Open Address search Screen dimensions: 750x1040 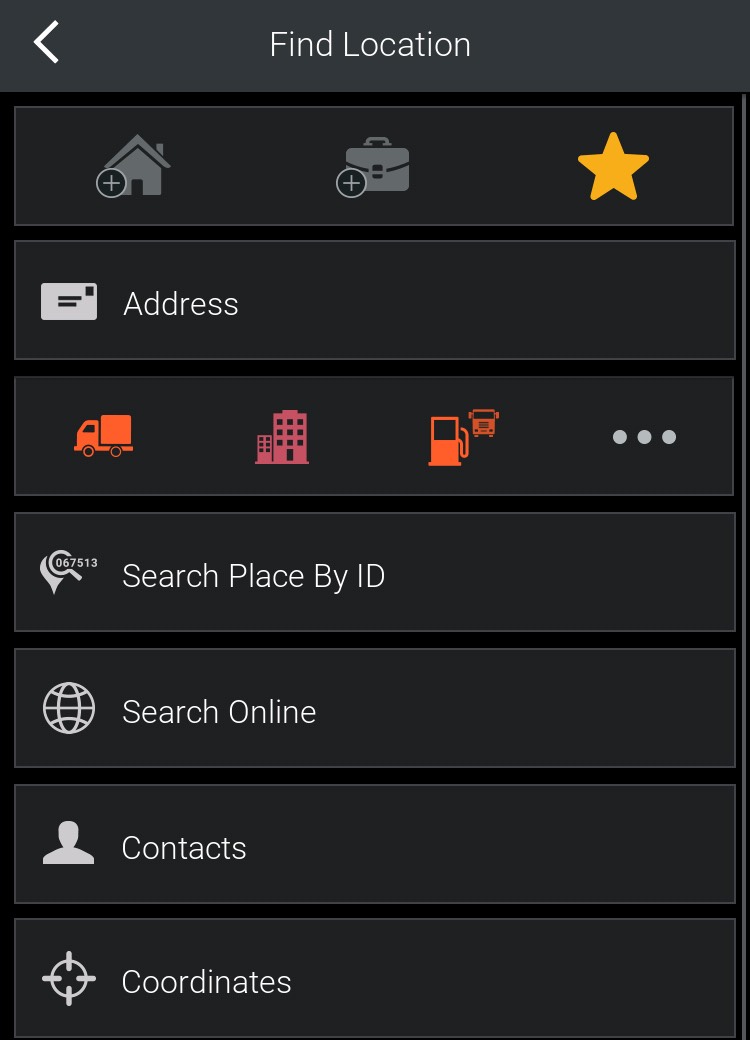tap(374, 301)
